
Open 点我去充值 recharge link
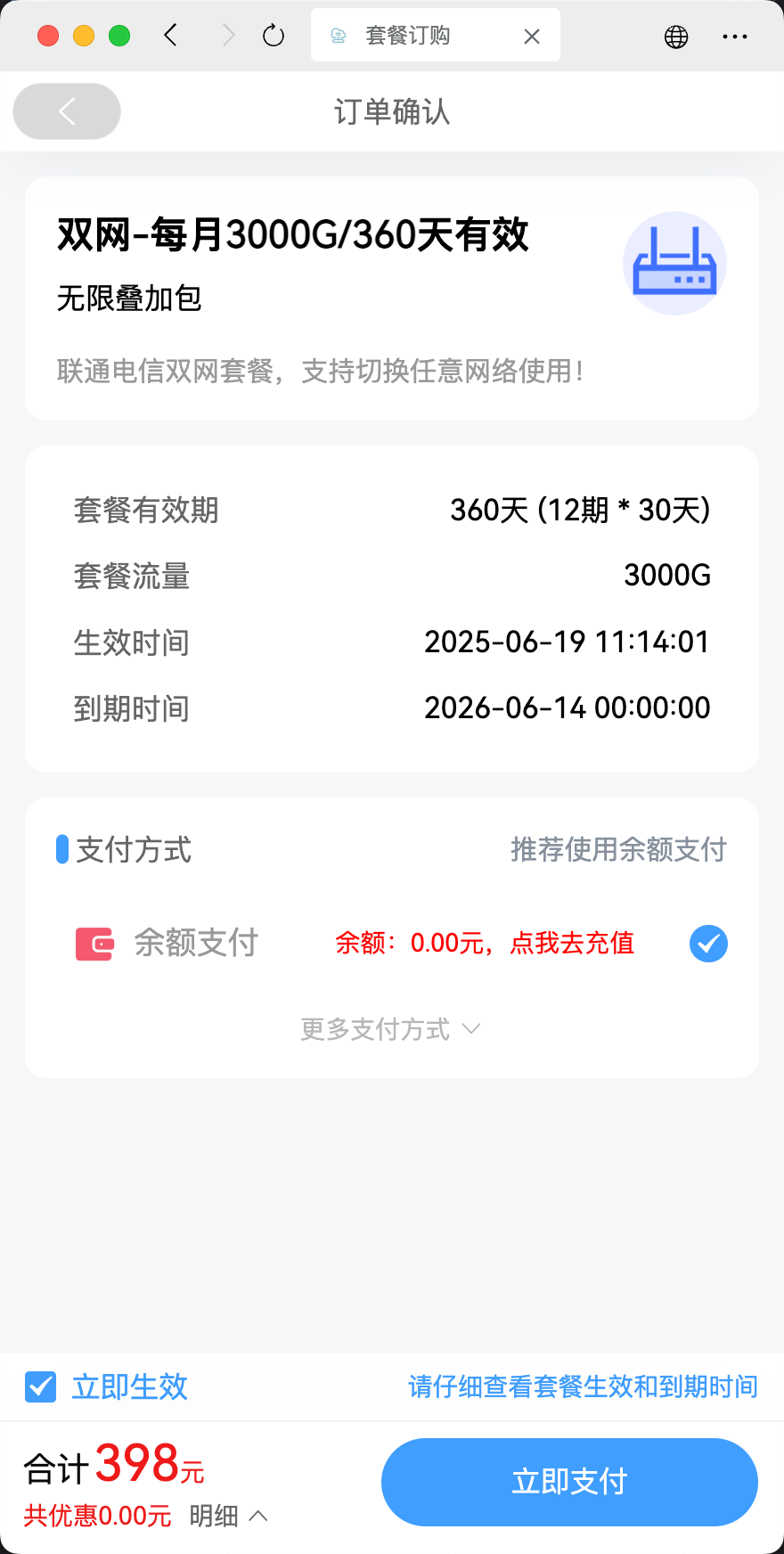point(573,943)
